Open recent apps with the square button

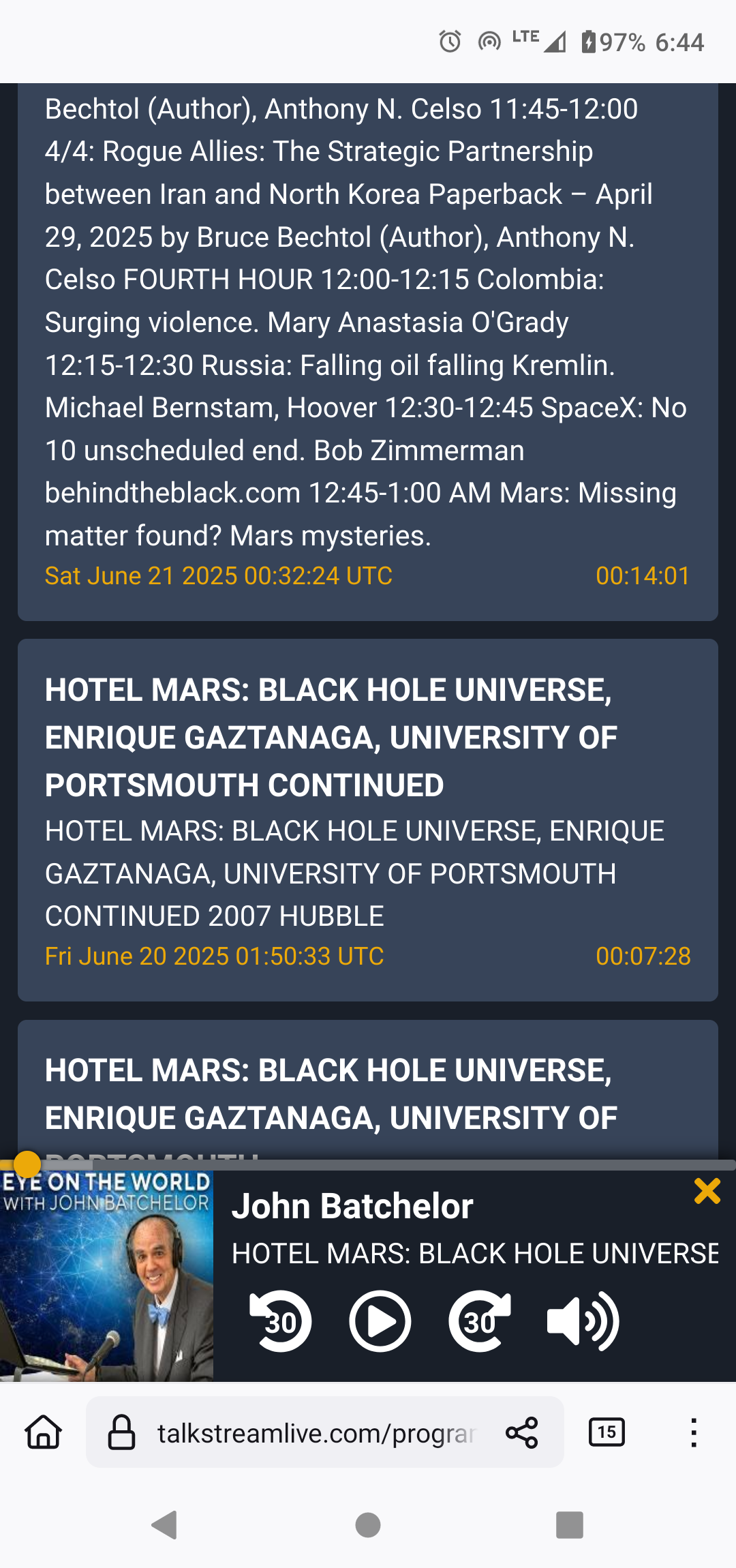point(570,1525)
